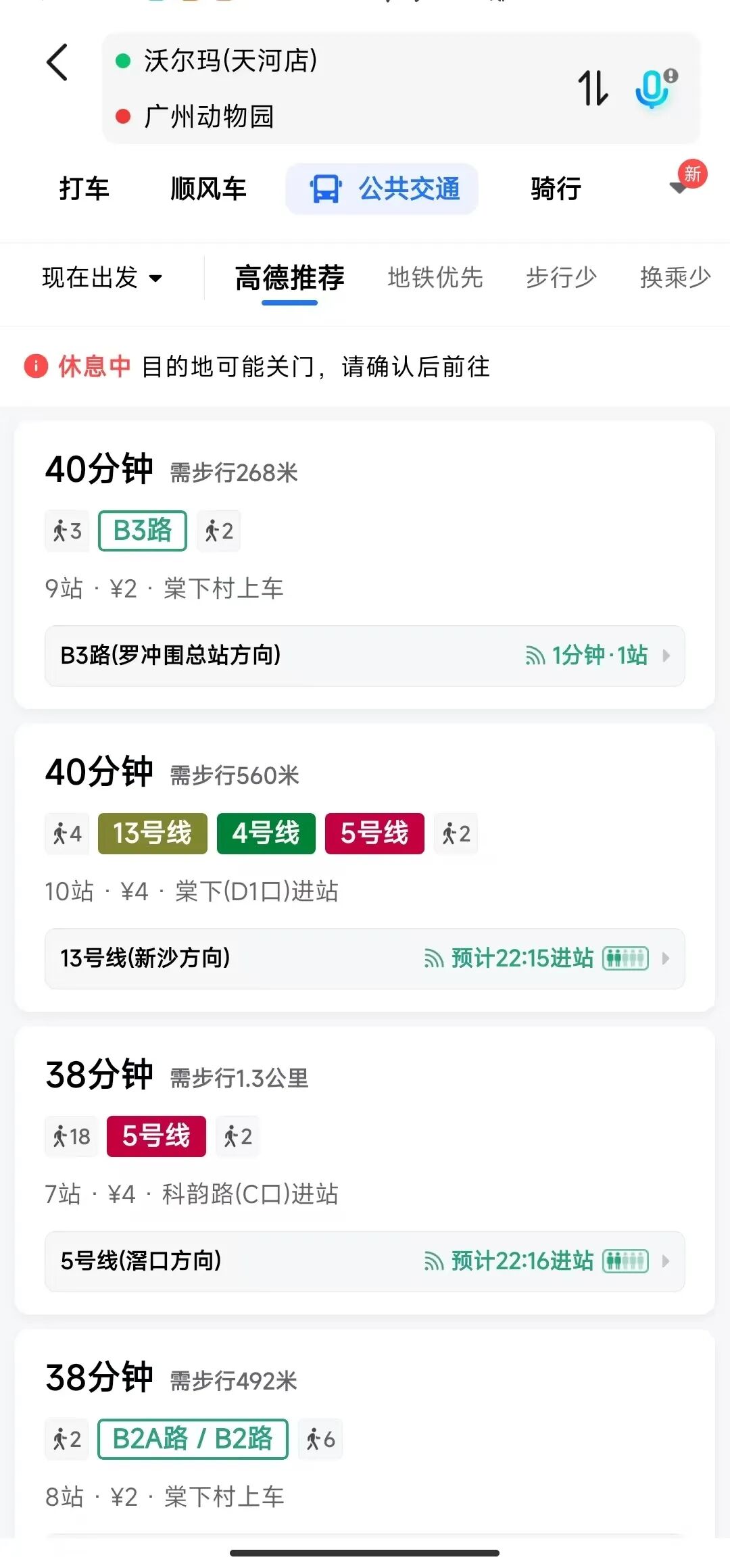Open voice input with the microphone icon
This screenshot has height=1568, width=730.
[x=651, y=89]
